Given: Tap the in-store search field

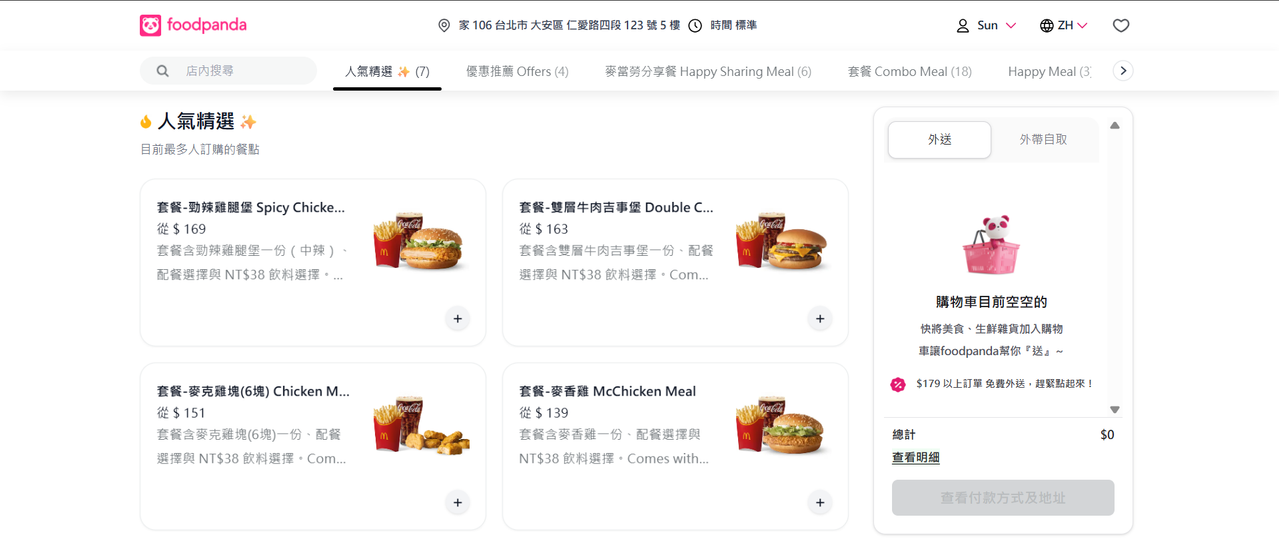Looking at the screenshot, I should click(240, 71).
